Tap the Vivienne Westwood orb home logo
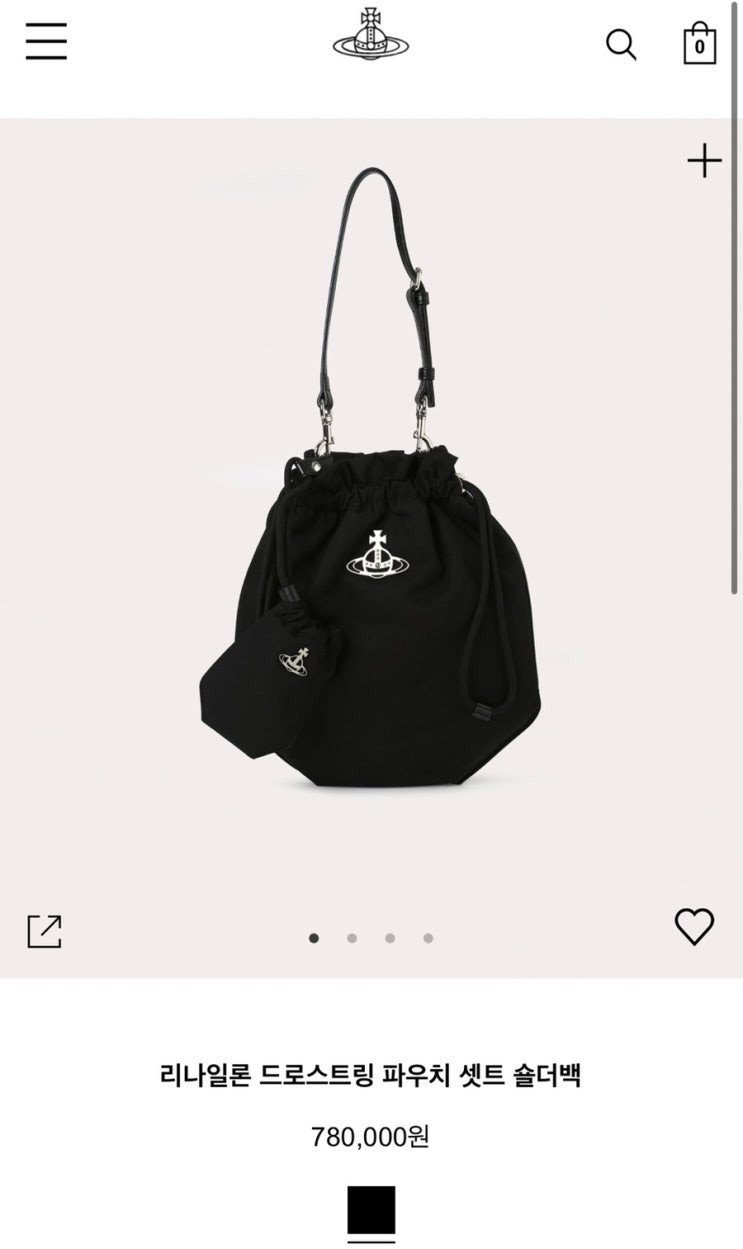 [x=371, y=37]
